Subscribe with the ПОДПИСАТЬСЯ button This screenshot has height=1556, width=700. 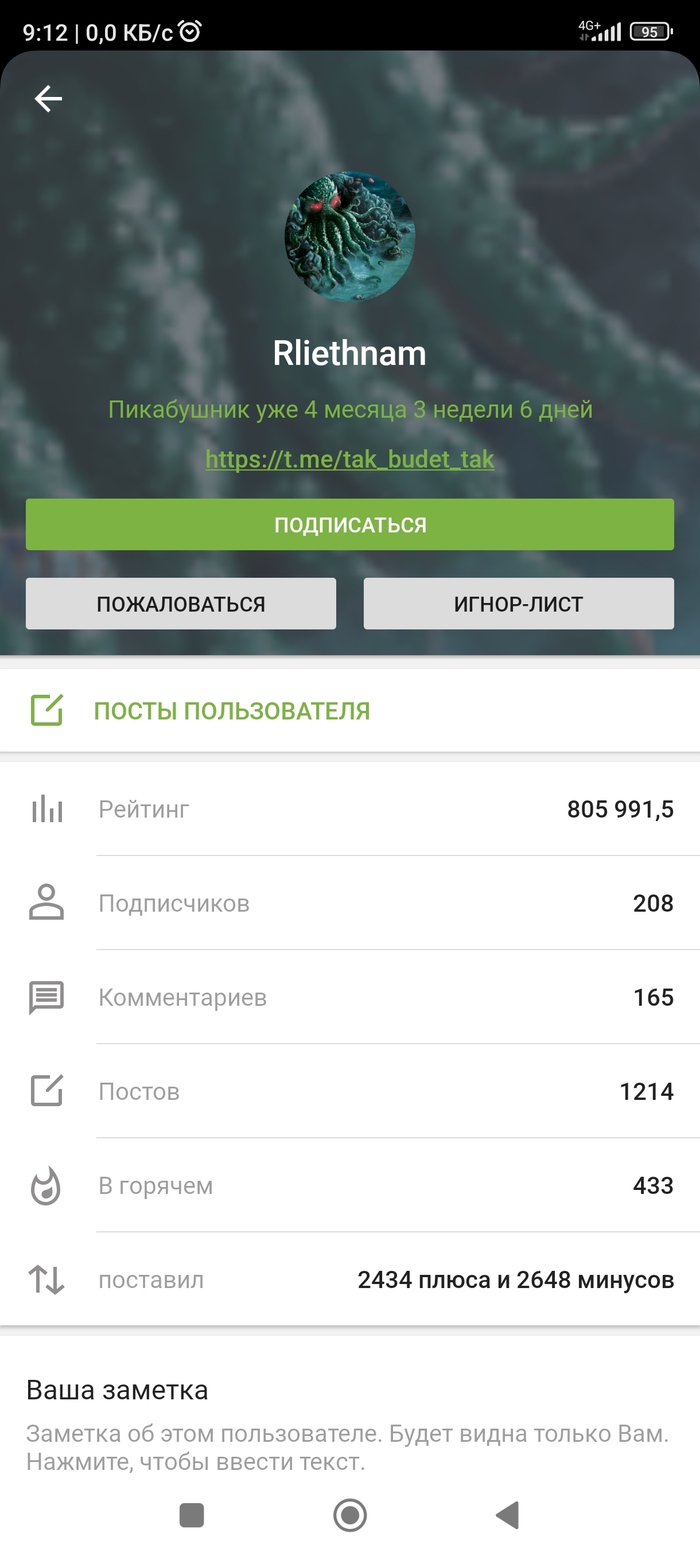350,525
